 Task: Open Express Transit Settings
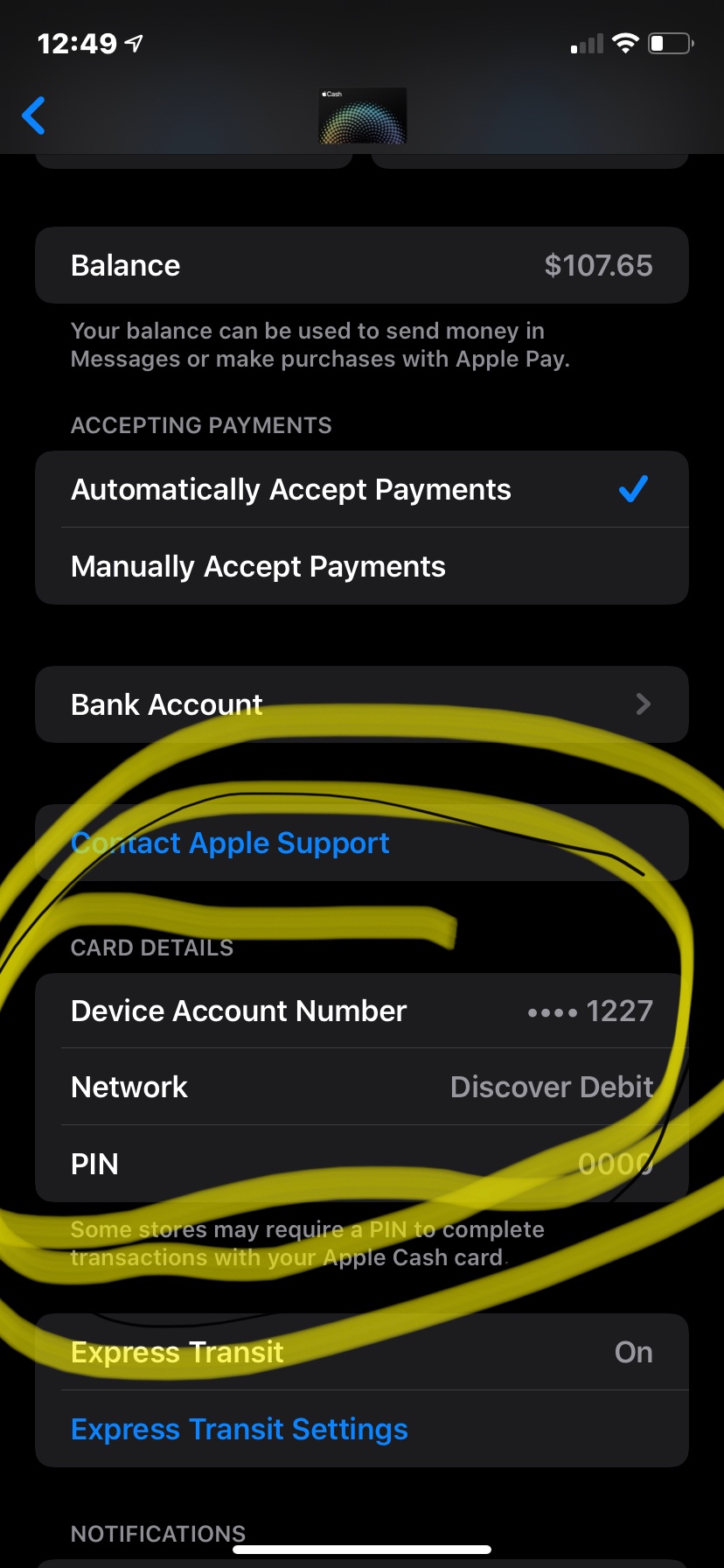[238, 1429]
